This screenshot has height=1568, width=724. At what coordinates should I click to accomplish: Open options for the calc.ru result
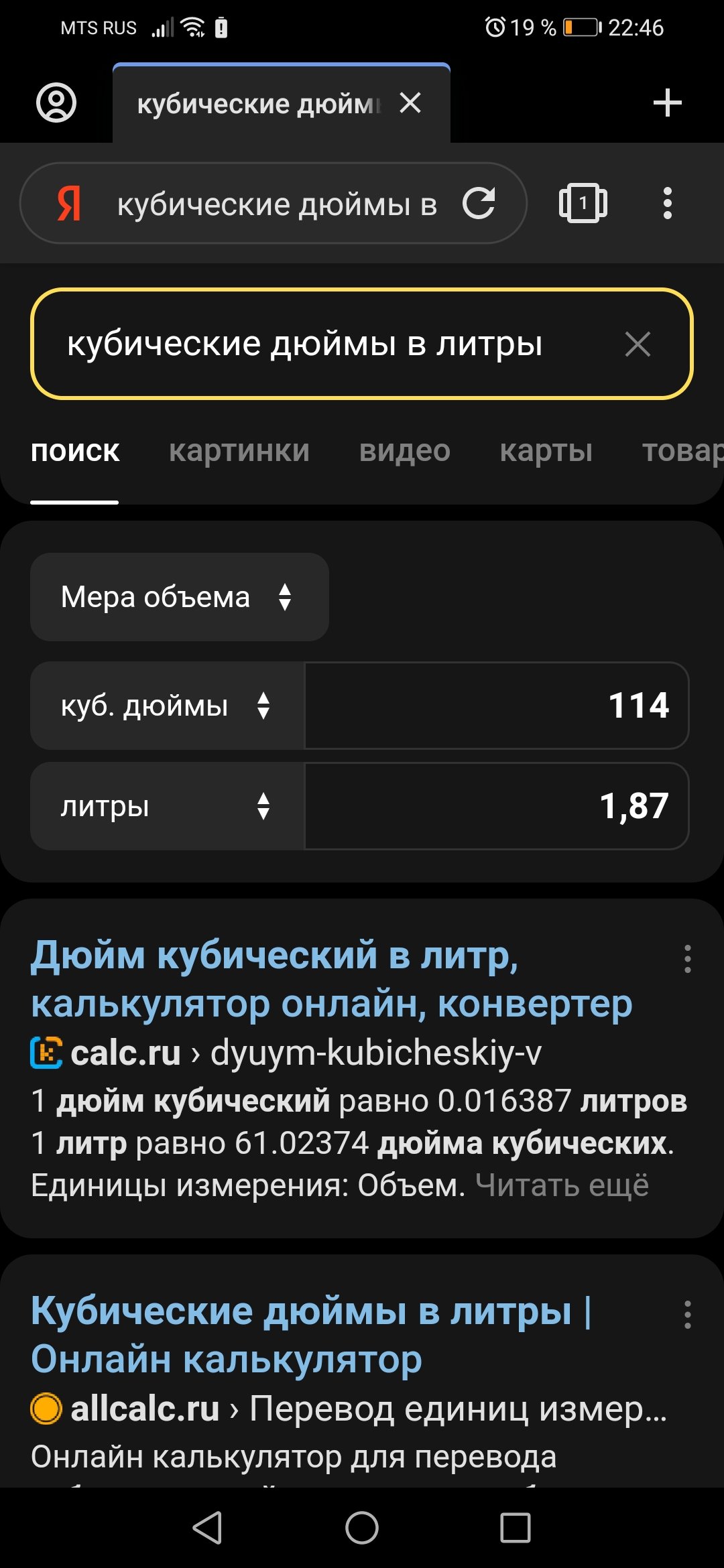(687, 959)
